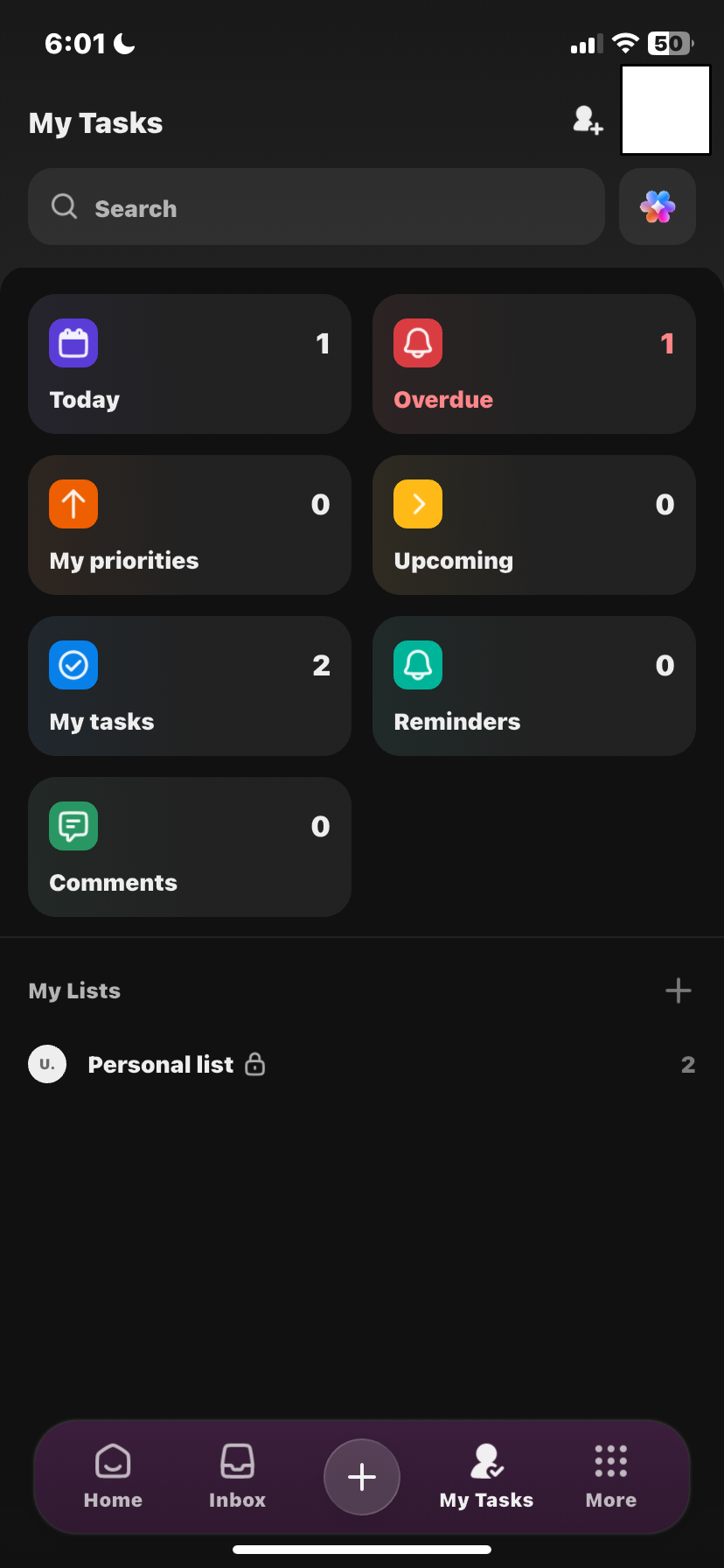The width and height of the screenshot is (724, 1568).
Task: Tap the Overdue alarm bell icon
Action: point(418,343)
